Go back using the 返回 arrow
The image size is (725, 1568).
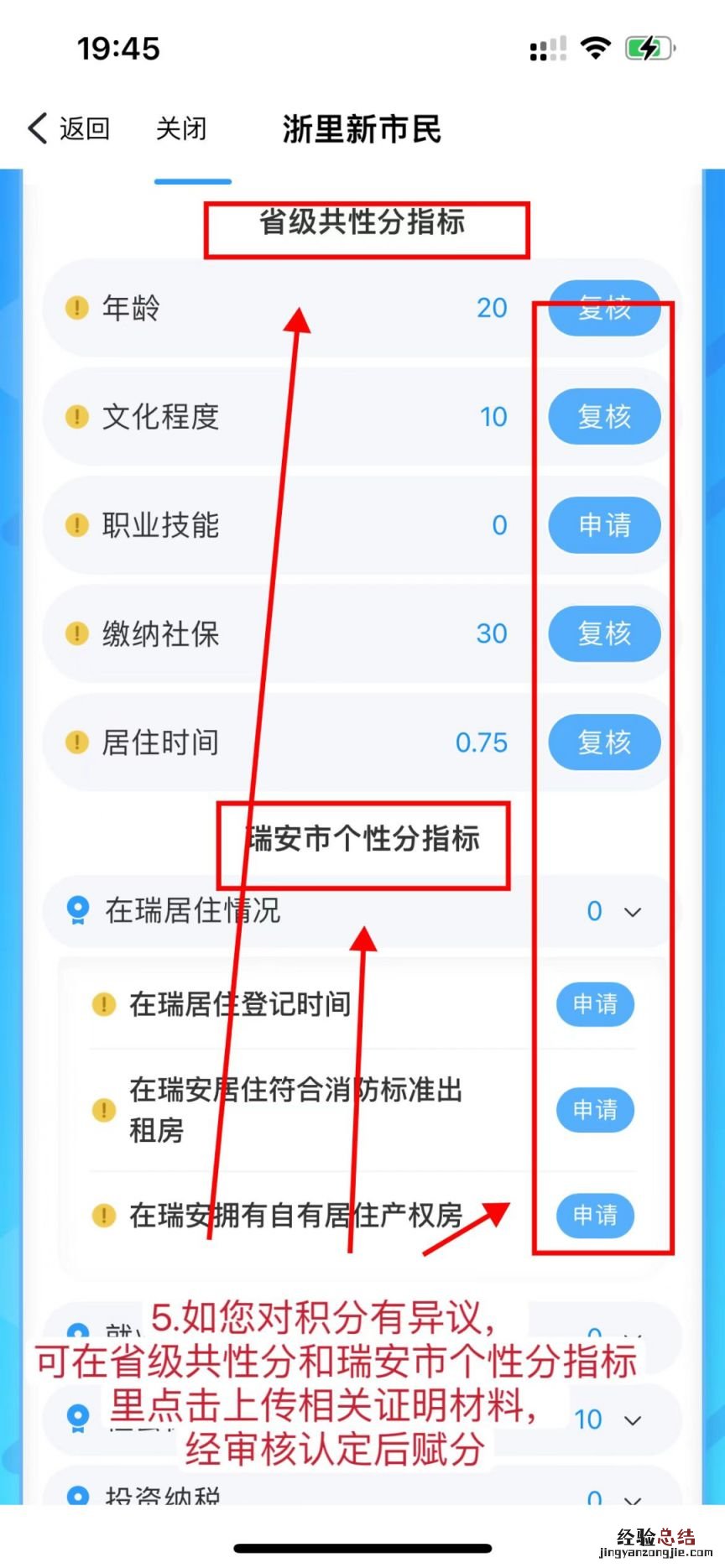[x=67, y=129]
